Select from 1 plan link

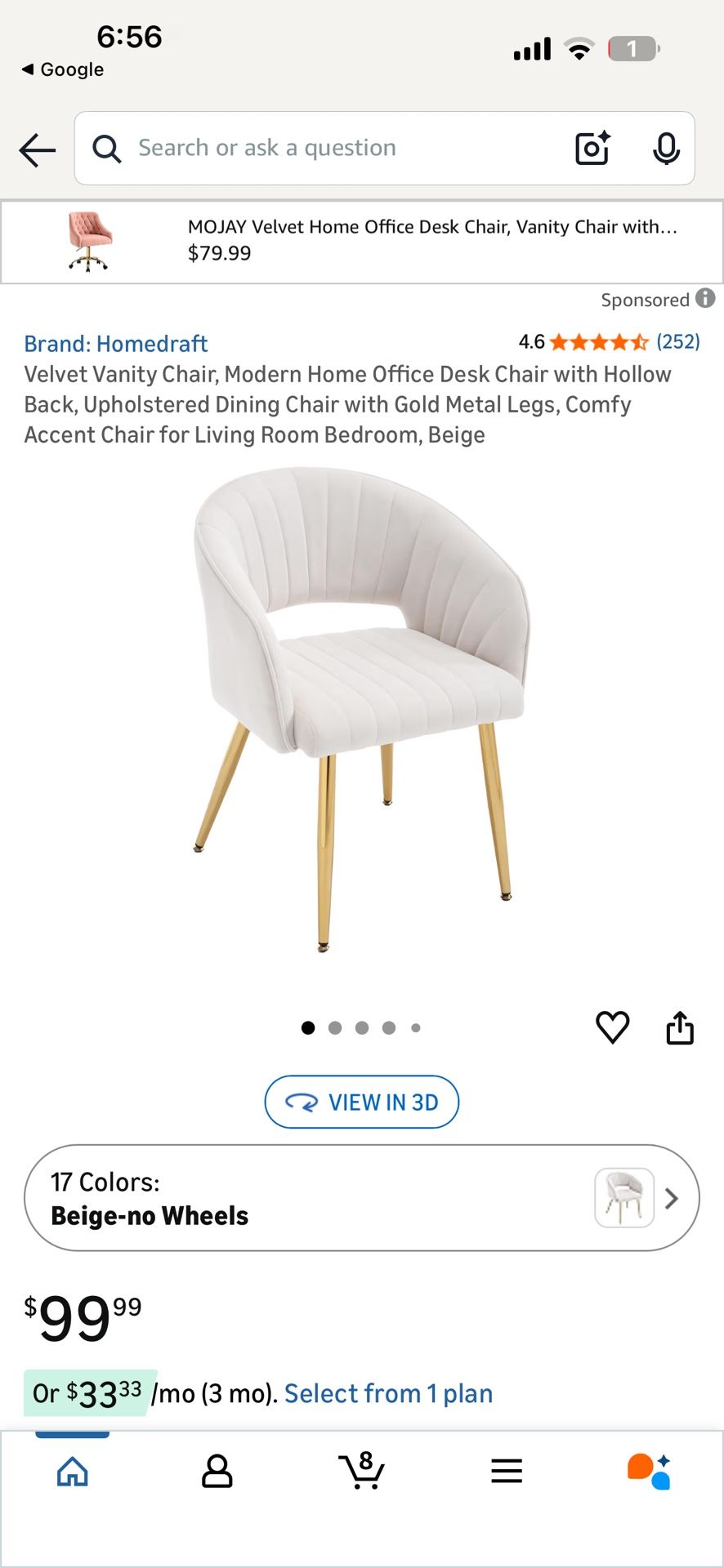coord(388,1393)
